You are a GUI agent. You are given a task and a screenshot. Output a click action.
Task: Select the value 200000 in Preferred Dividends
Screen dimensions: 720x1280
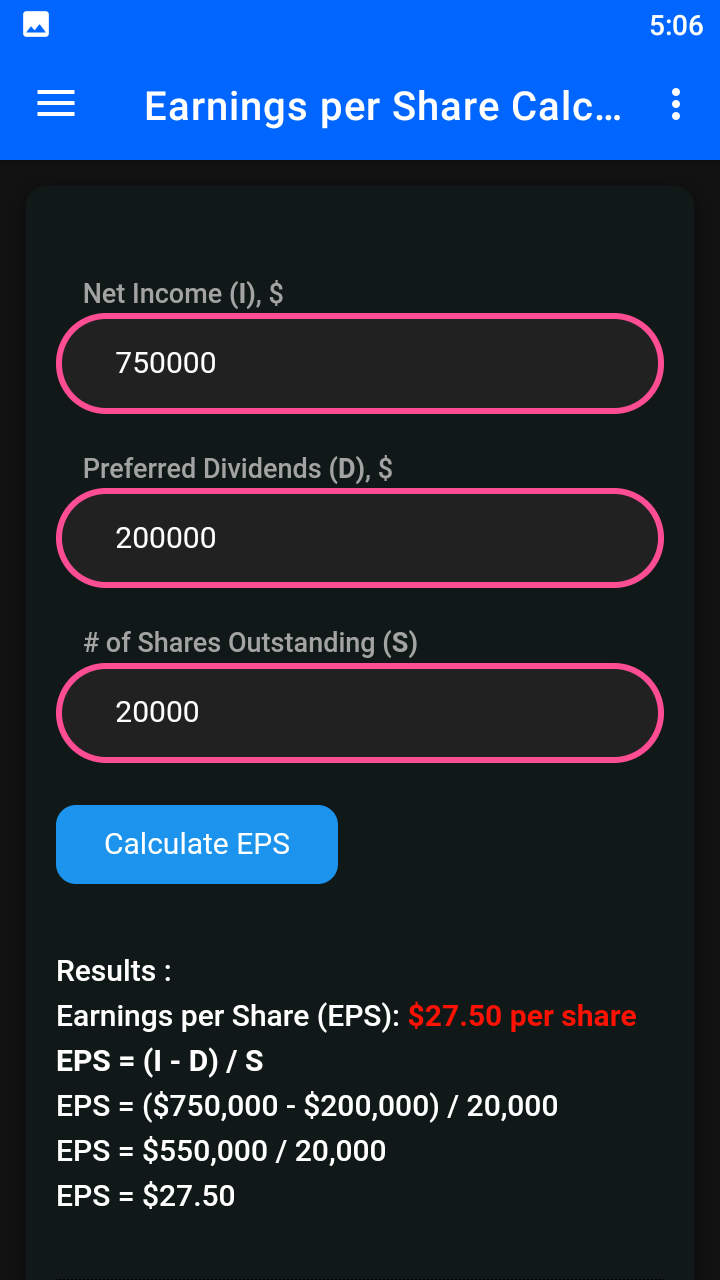pos(168,537)
